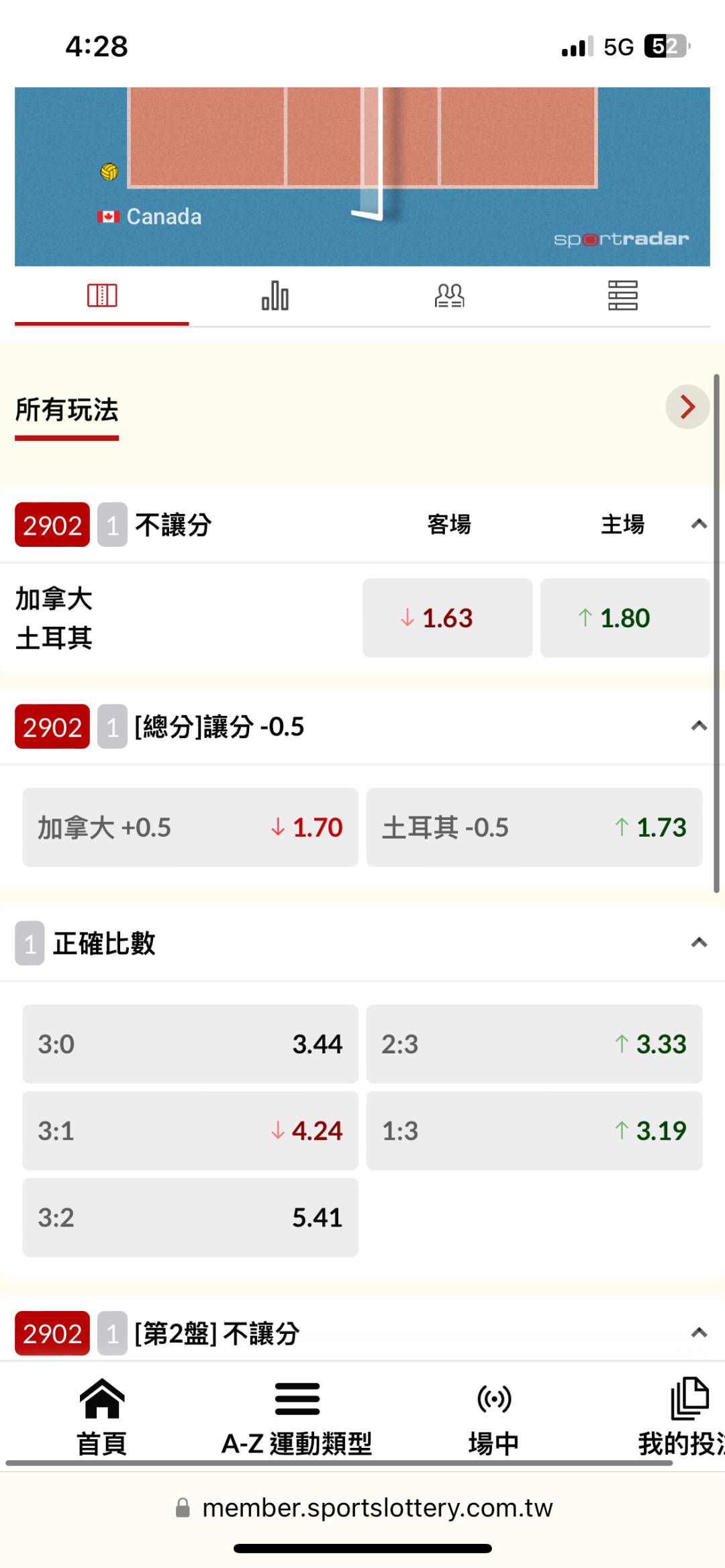725x1568 pixels.
Task: Select correct score 3:2 at 5.41
Action: [x=190, y=1218]
